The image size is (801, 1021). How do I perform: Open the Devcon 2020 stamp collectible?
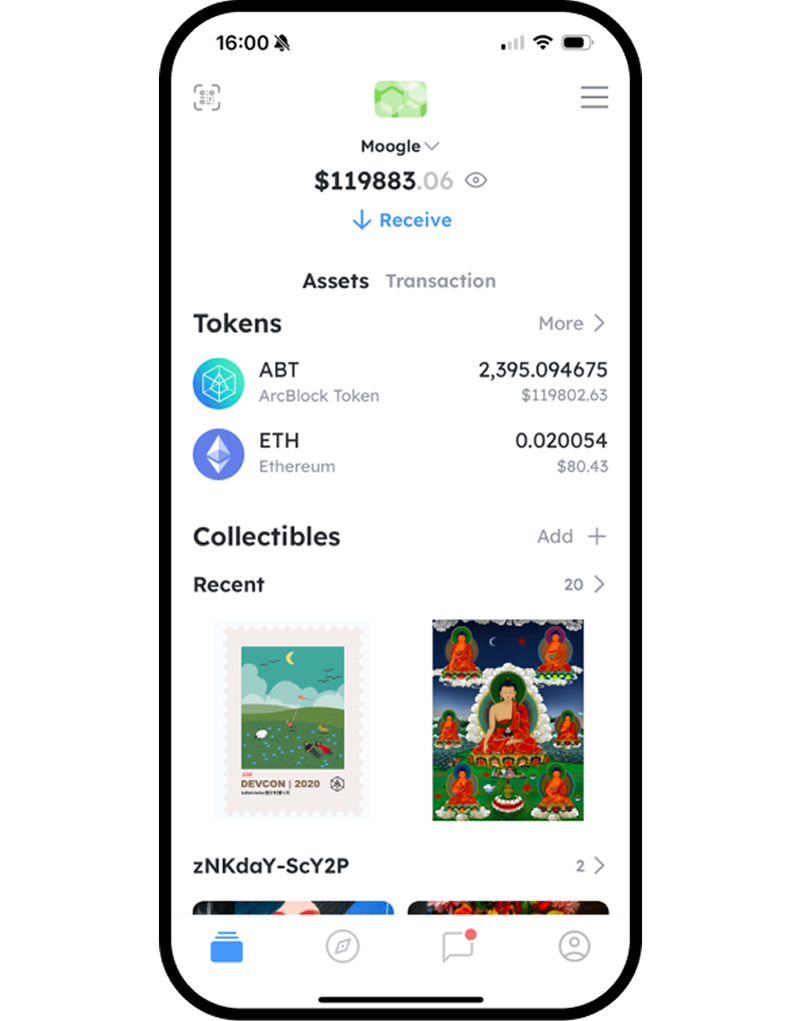(x=292, y=720)
